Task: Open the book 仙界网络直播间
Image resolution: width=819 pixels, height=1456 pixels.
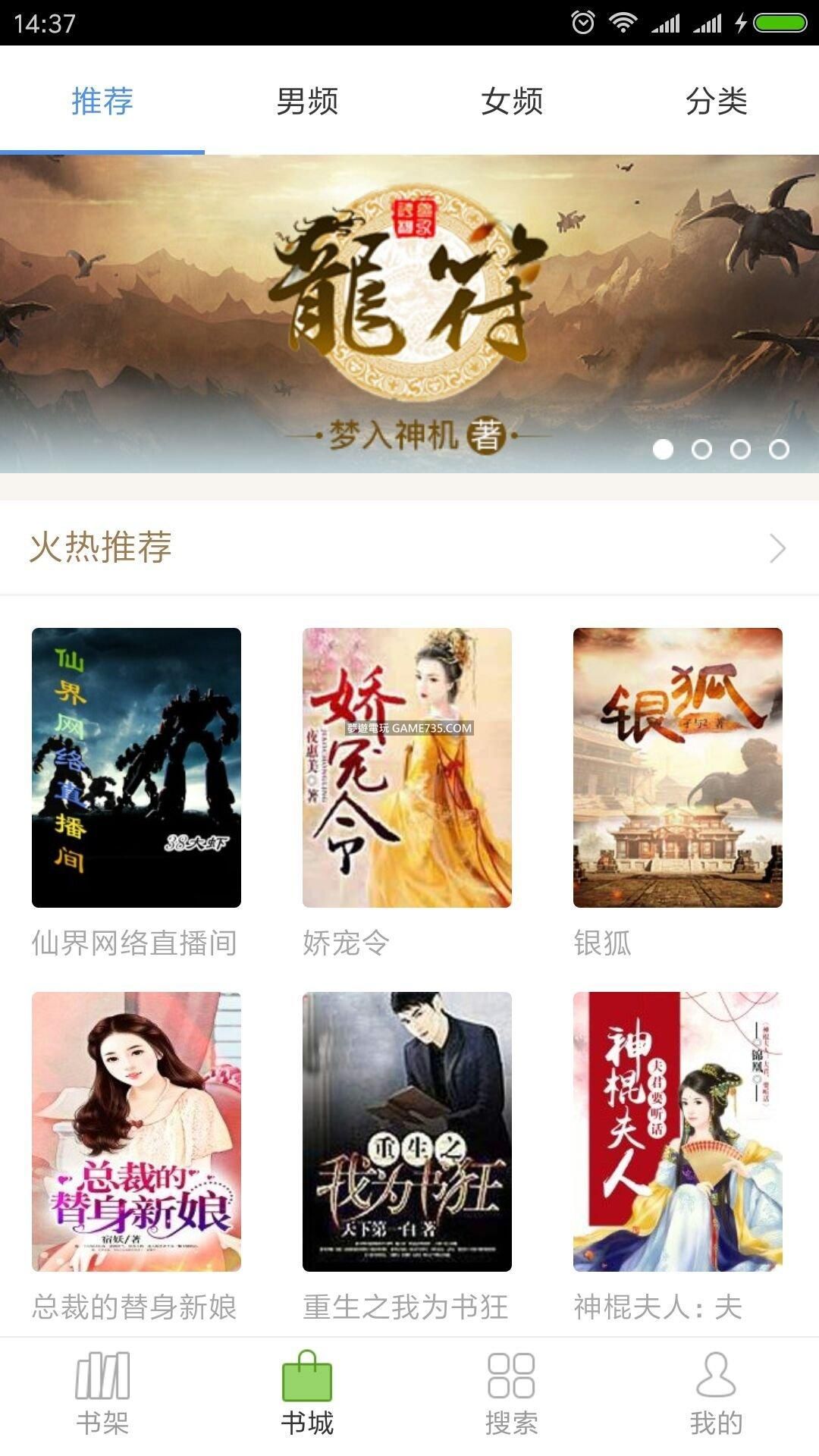Action: pyautogui.click(x=136, y=767)
